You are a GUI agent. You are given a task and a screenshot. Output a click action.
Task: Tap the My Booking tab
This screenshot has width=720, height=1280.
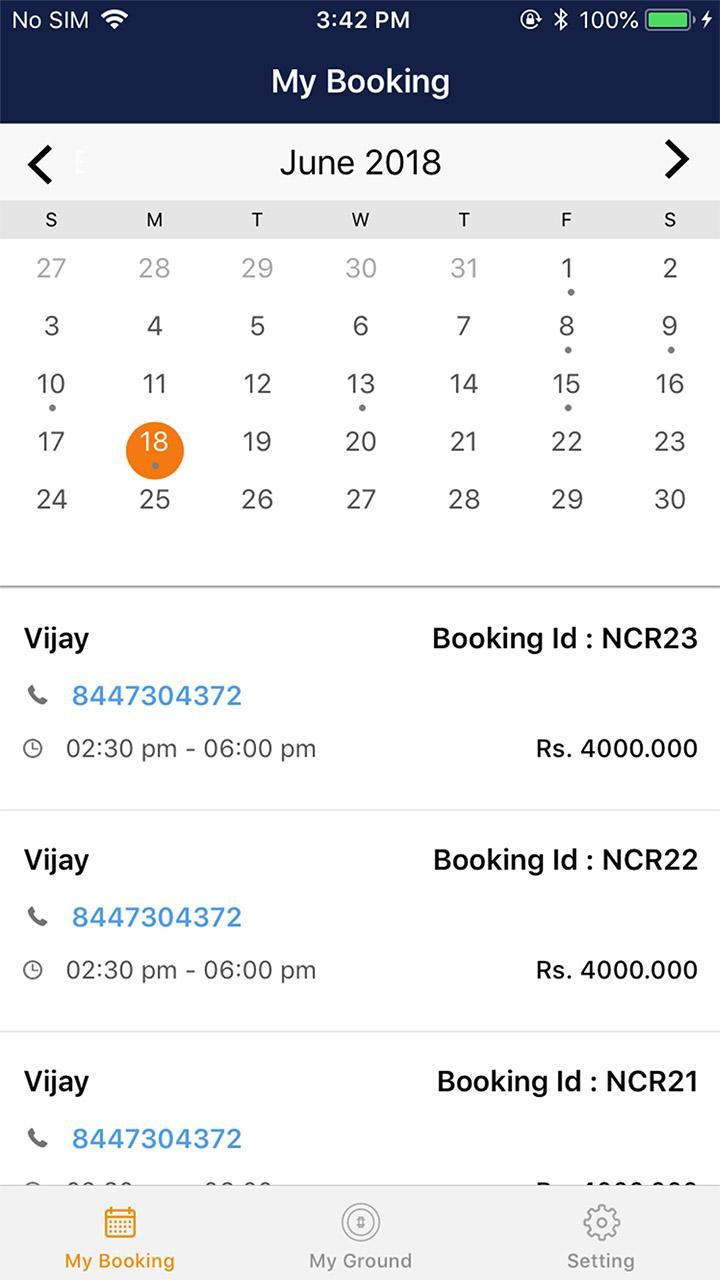coord(120,1235)
